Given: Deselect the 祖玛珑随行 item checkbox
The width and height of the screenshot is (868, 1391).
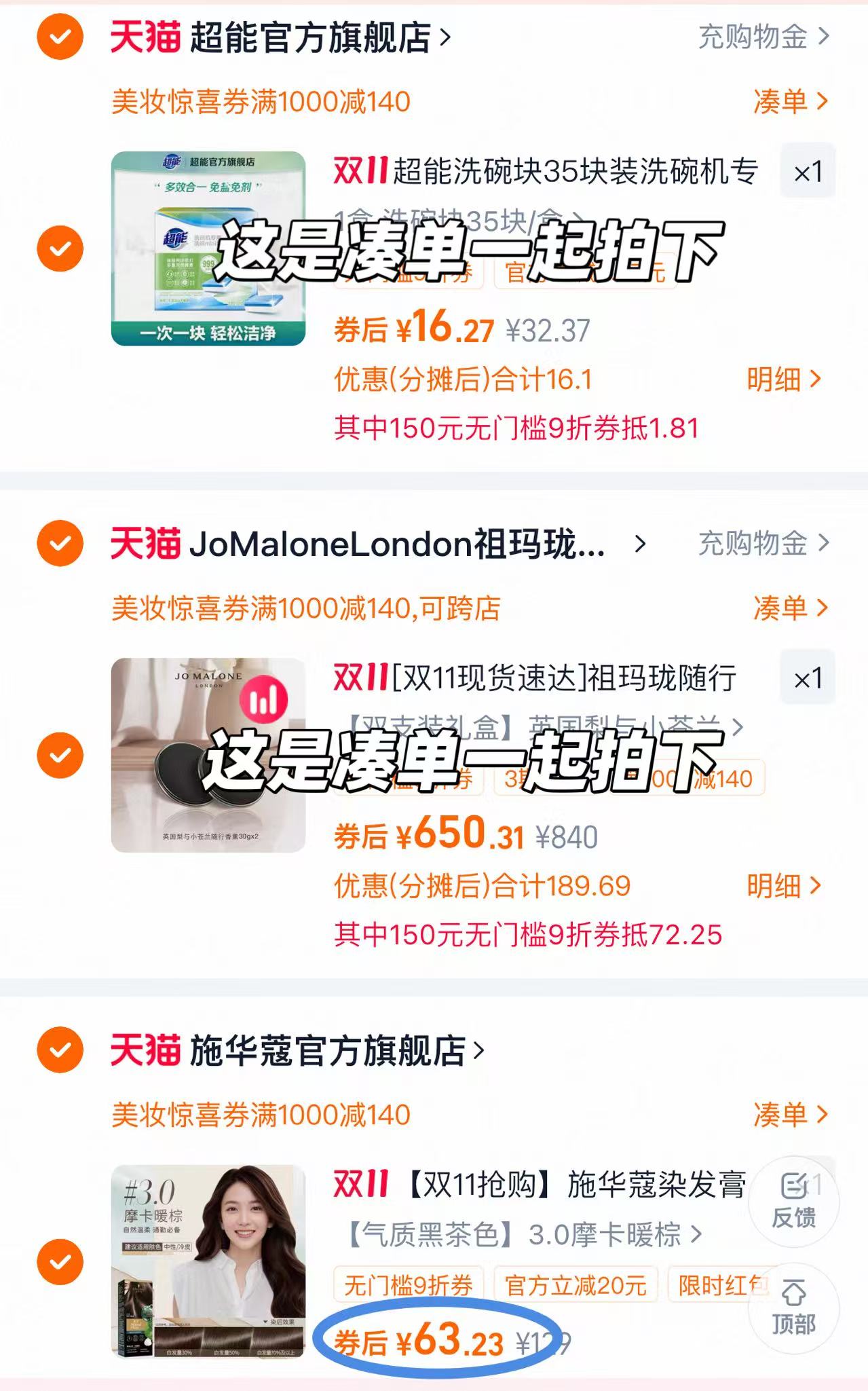Looking at the screenshot, I should (x=60, y=755).
